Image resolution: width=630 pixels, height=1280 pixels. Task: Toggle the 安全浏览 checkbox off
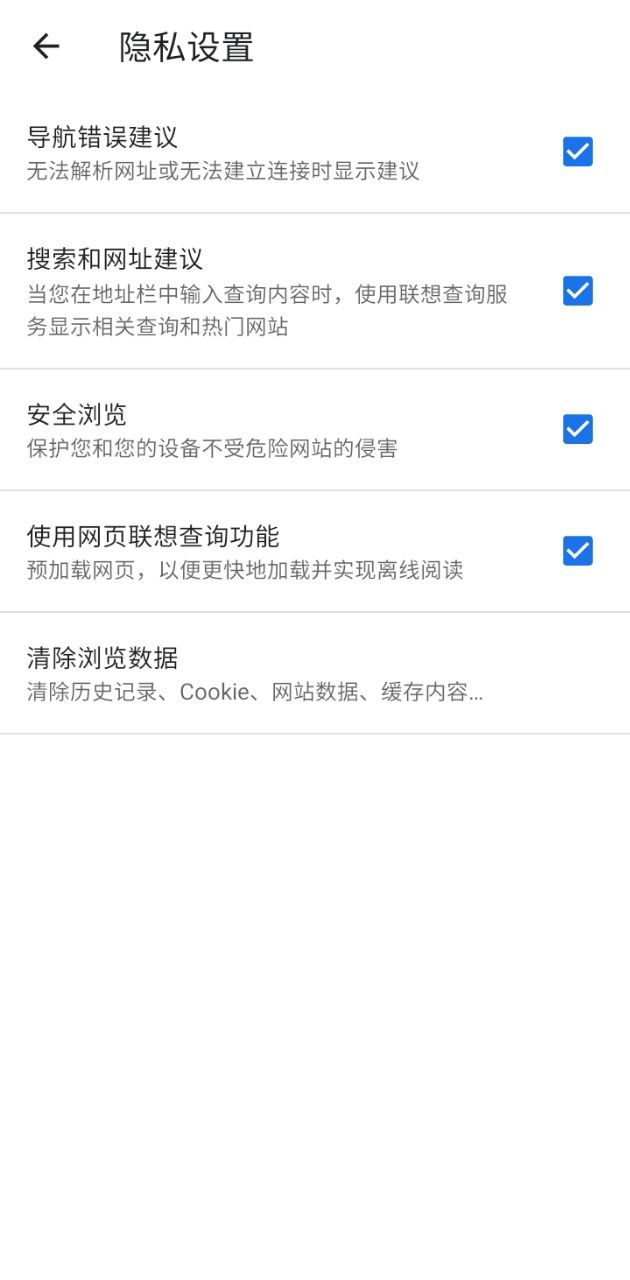578,429
